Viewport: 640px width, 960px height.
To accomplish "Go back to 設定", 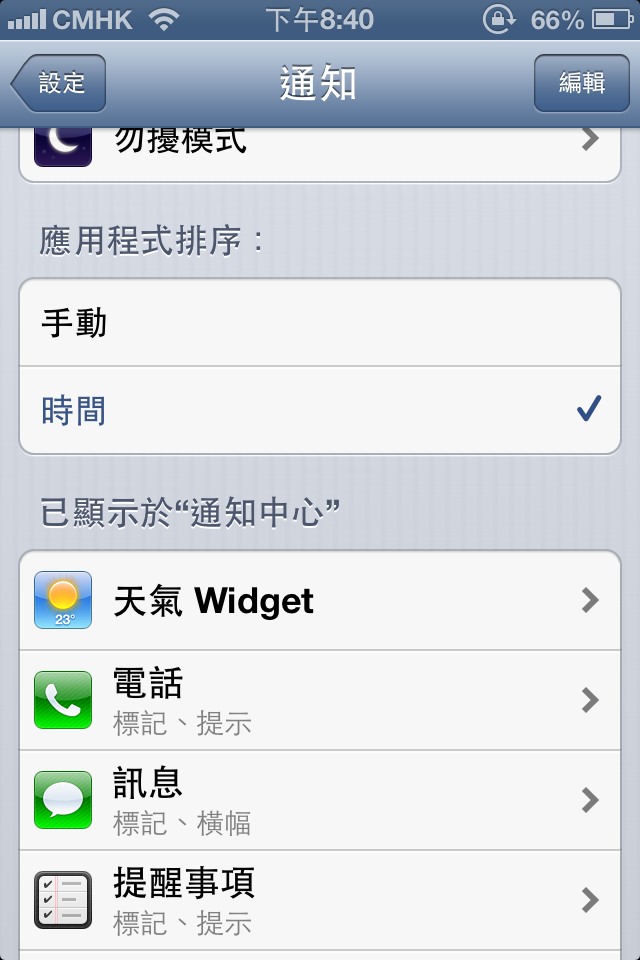I will [59, 83].
